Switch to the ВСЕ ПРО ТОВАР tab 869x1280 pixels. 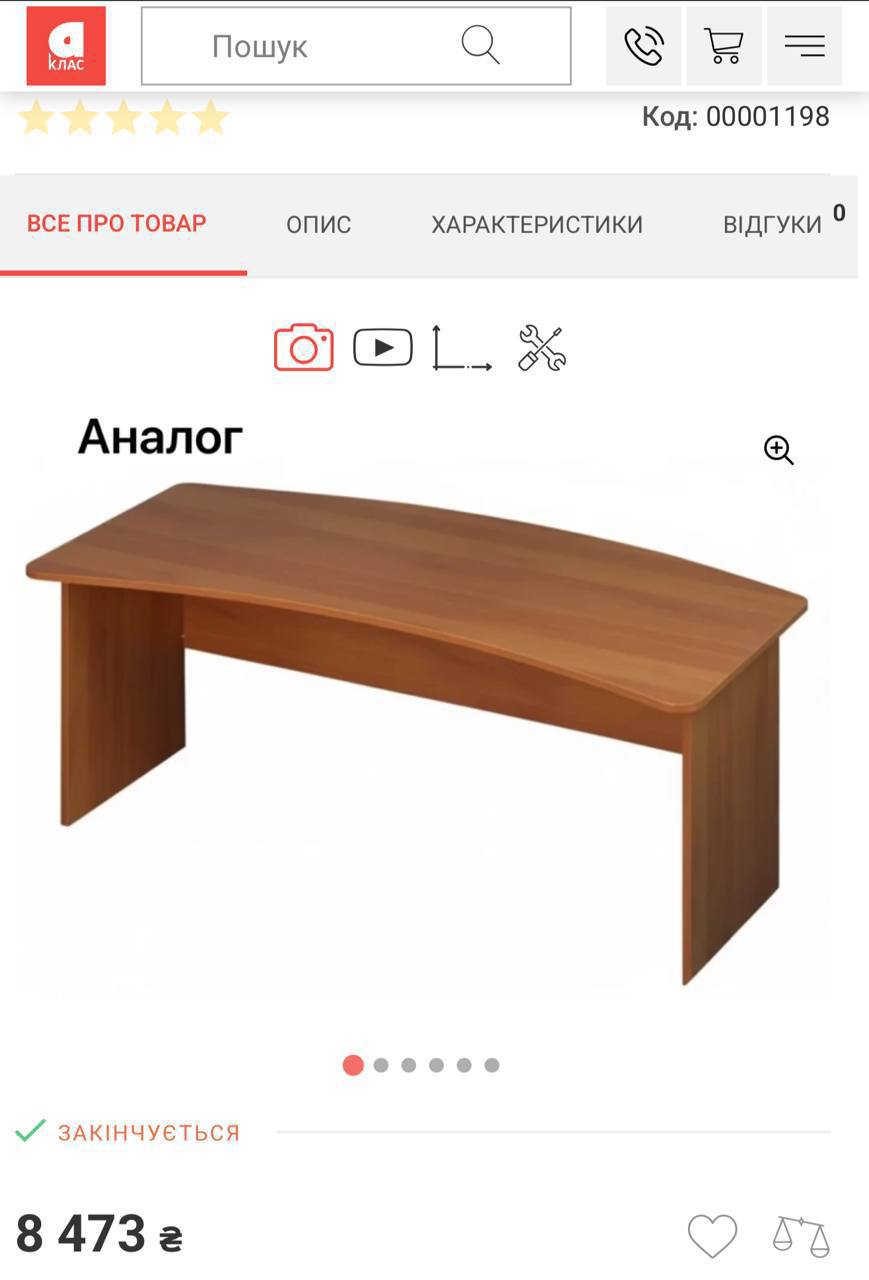[117, 224]
